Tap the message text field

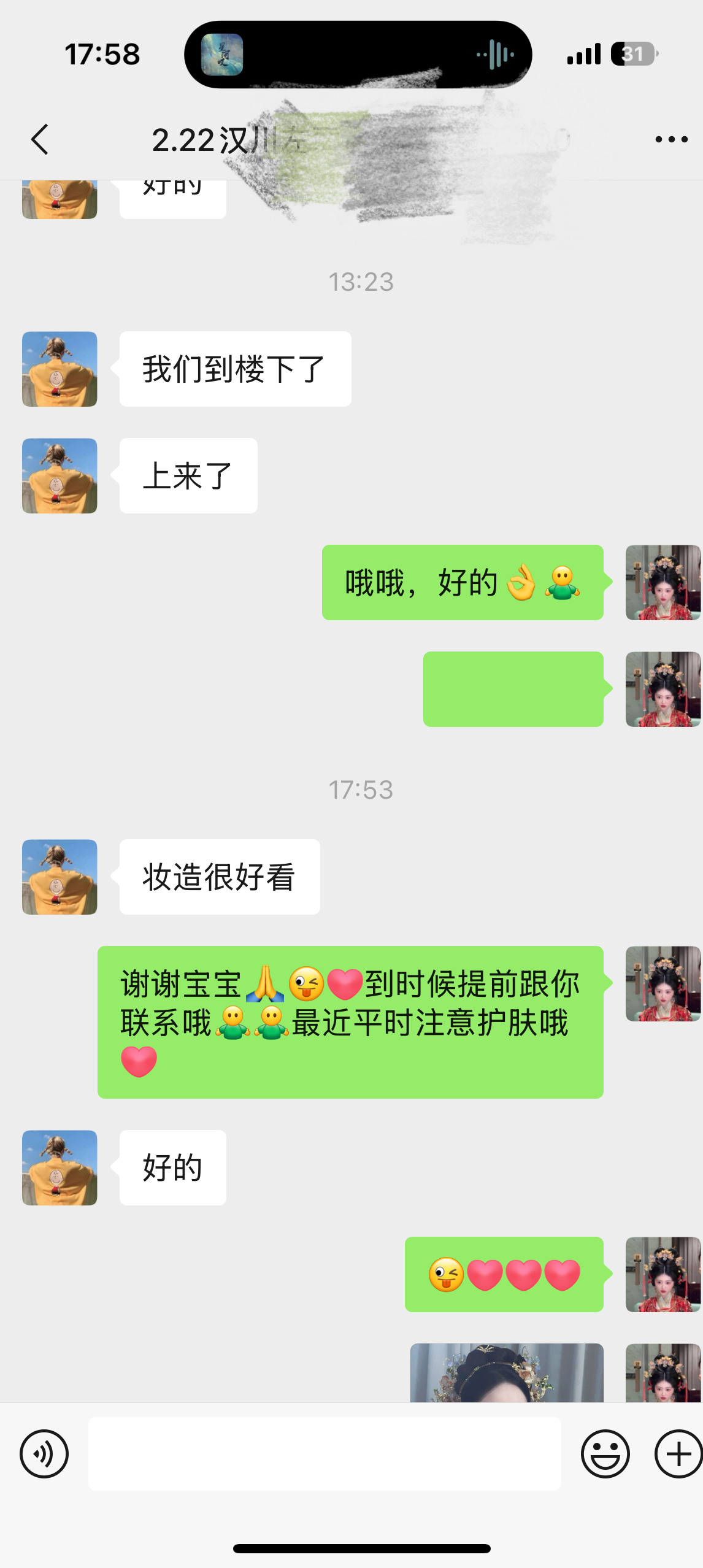coord(325,1453)
